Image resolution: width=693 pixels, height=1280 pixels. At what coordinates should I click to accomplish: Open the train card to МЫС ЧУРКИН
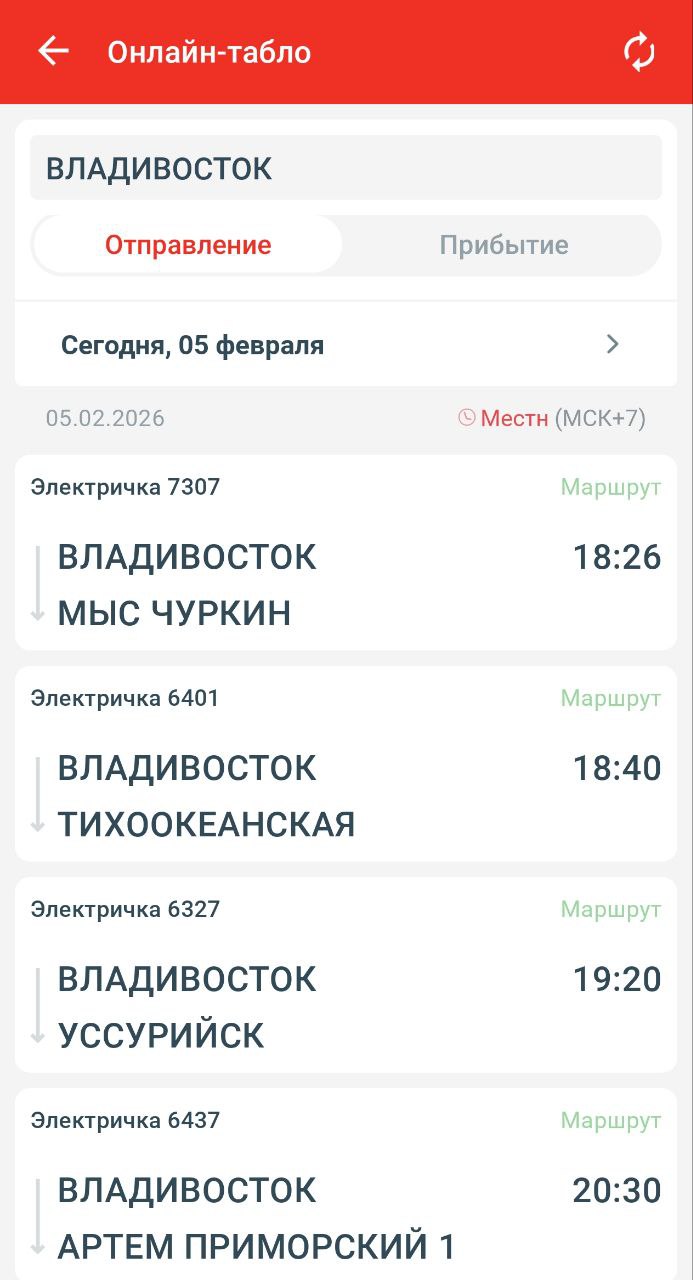pyautogui.click(x=300, y=585)
